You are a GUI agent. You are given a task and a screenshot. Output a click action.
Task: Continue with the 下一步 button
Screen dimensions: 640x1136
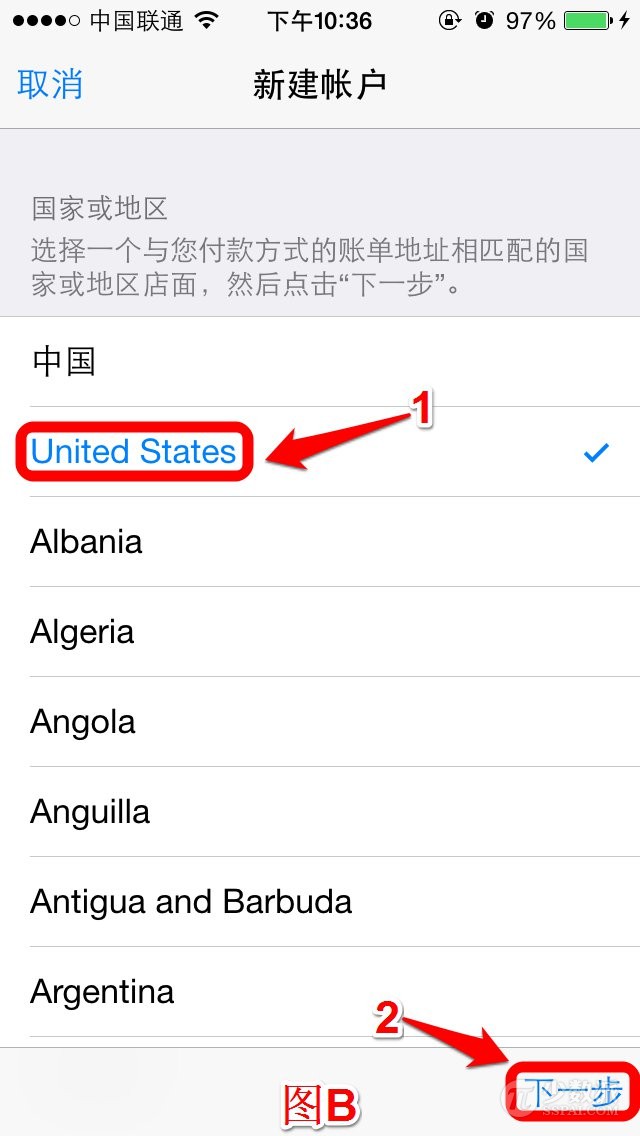574,1092
